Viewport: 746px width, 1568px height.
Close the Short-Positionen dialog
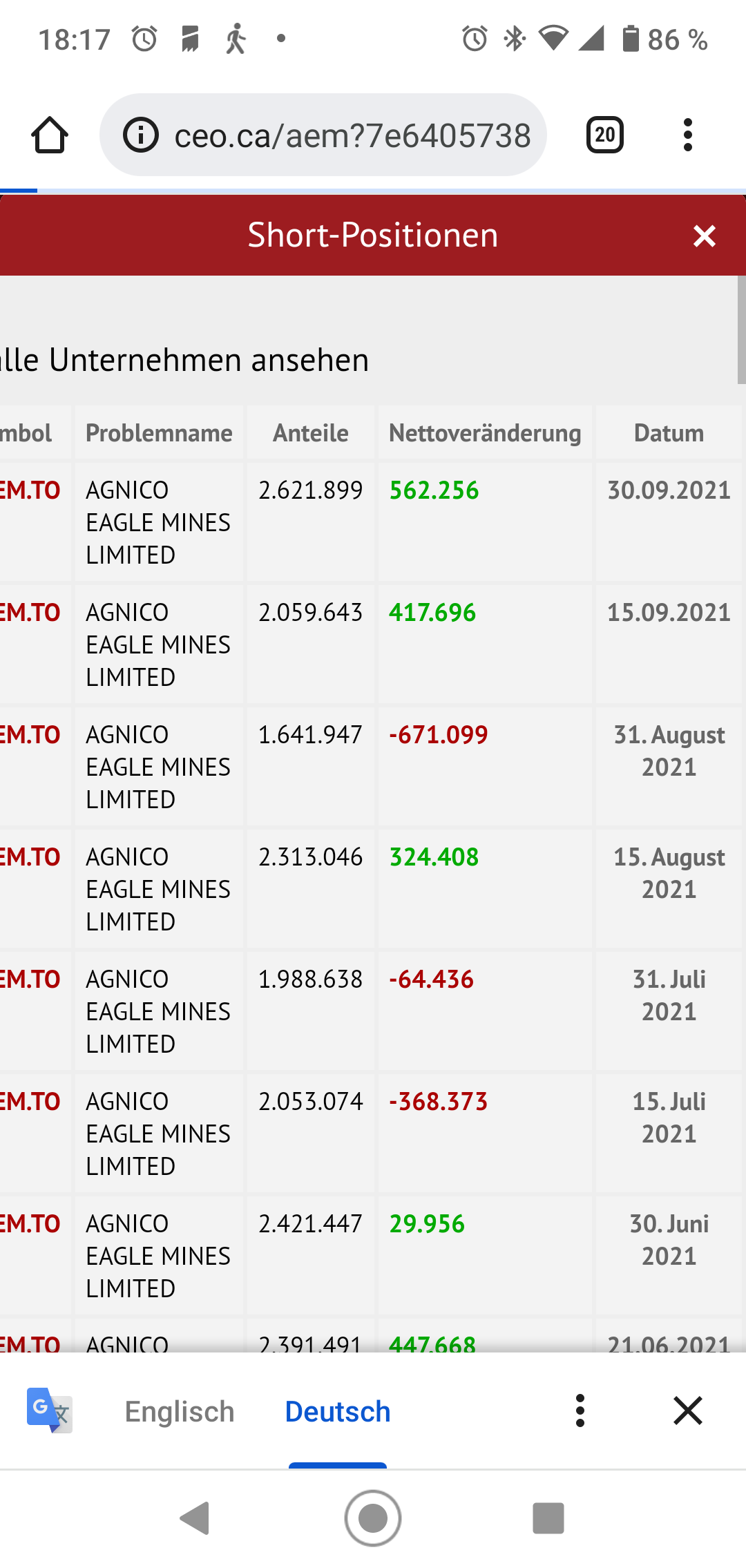point(704,236)
